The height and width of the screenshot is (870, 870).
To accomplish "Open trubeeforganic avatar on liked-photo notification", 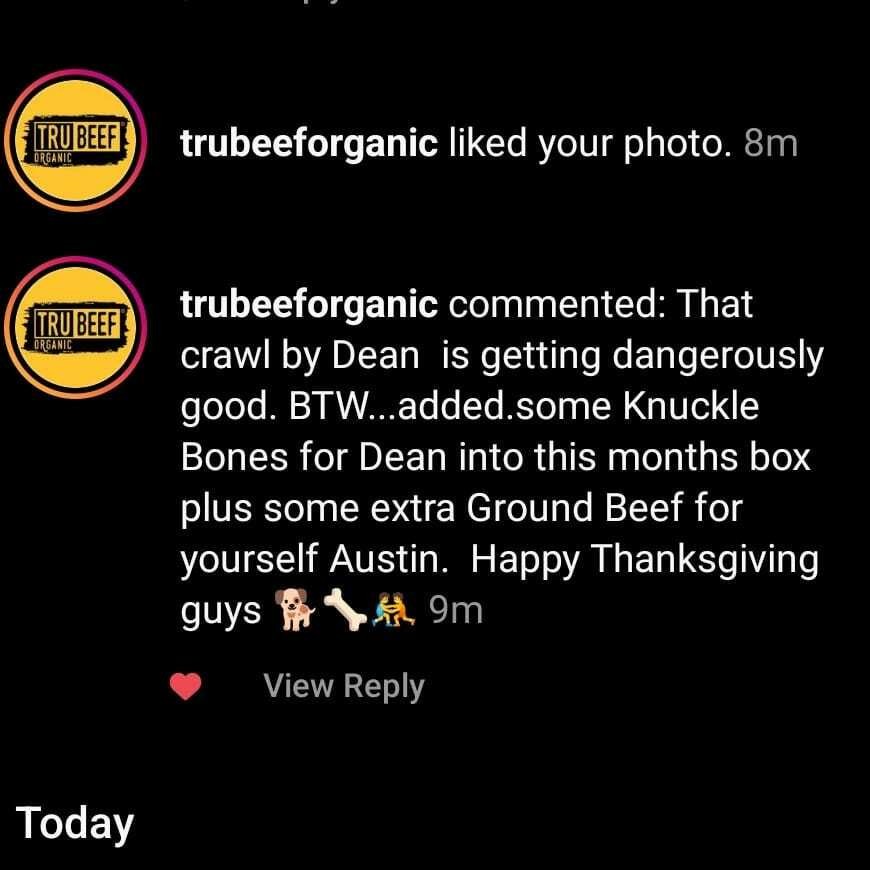I will (x=77, y=141).
